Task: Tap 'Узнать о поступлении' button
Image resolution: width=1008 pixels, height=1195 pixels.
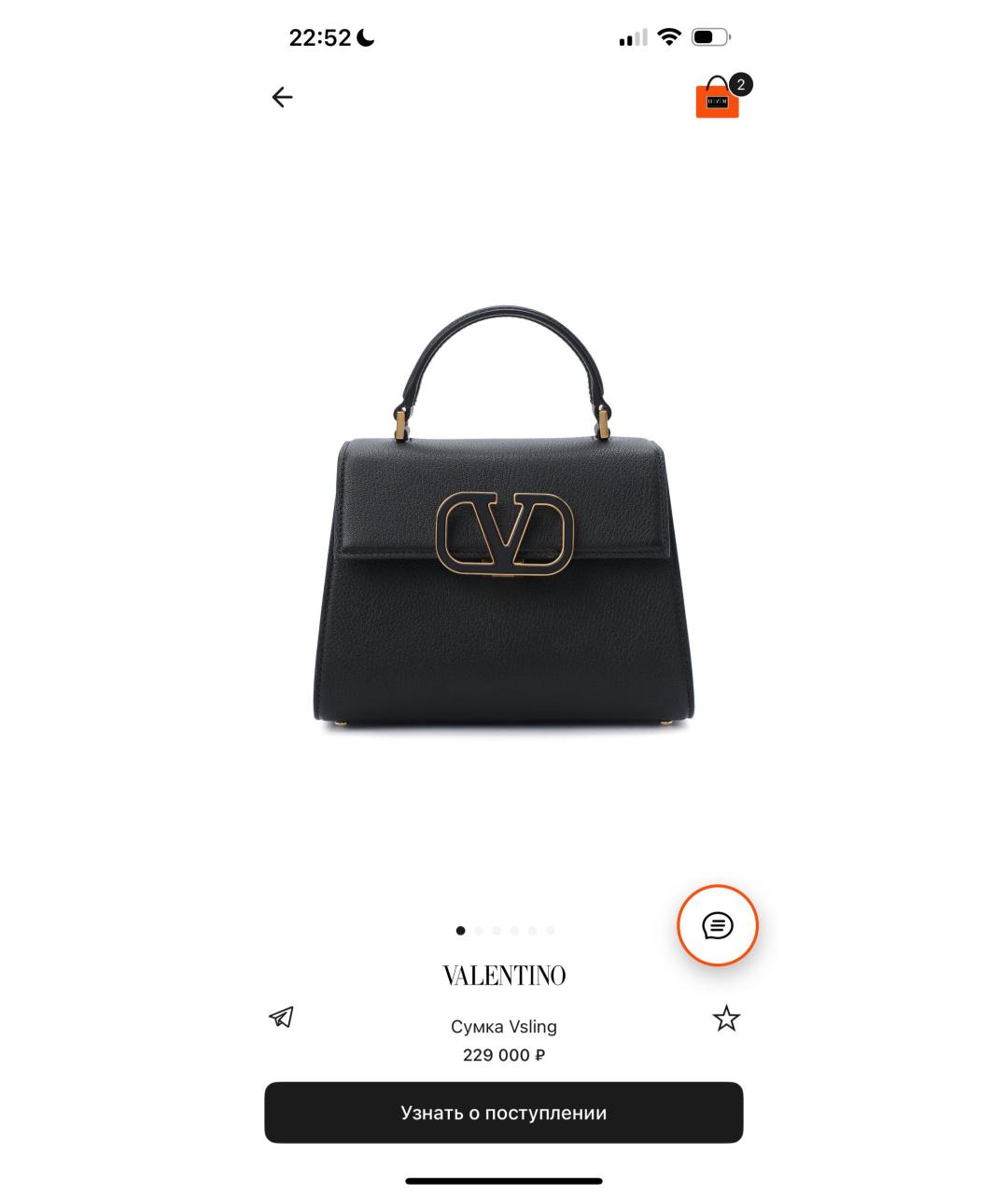Action: point(503,1112)
